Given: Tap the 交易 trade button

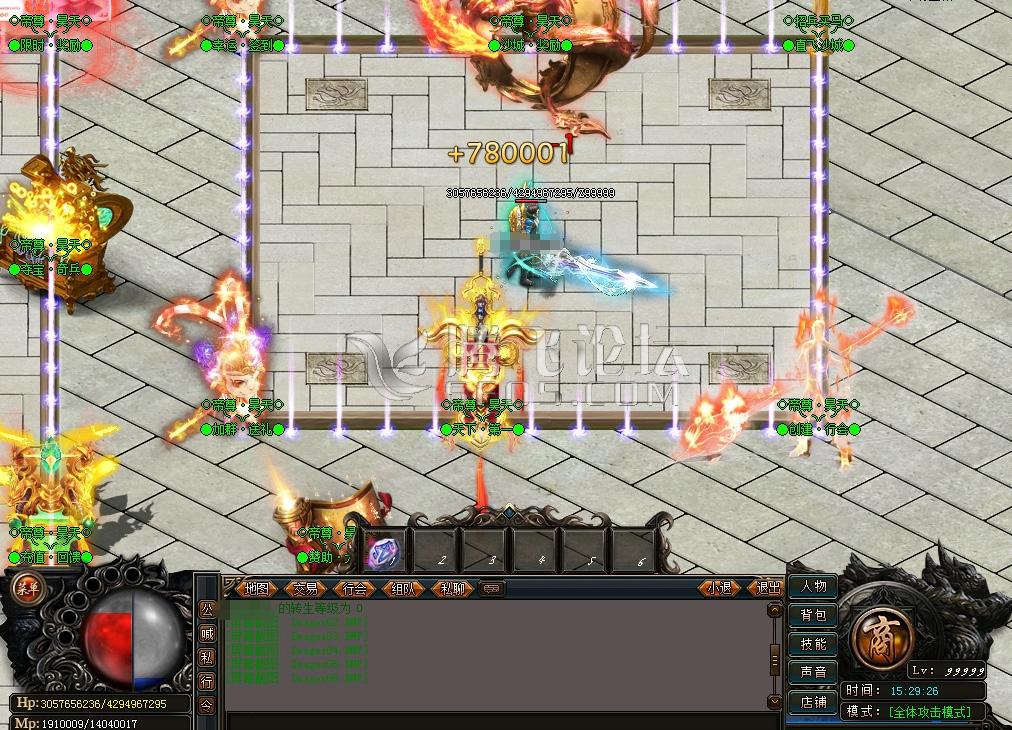Looking at the screenshot, I should click(x=305, y=588).
